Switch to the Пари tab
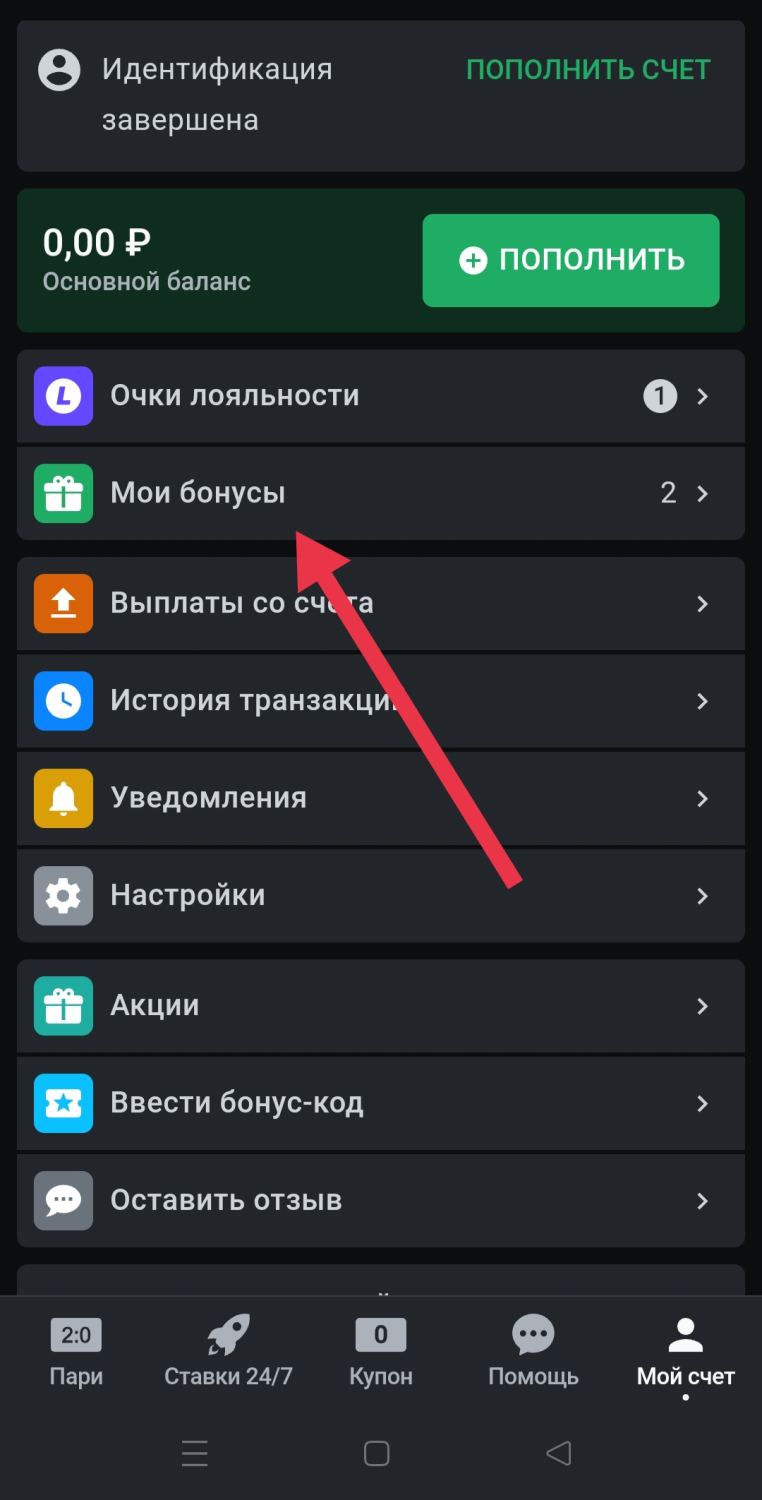 coord(76,1352)
